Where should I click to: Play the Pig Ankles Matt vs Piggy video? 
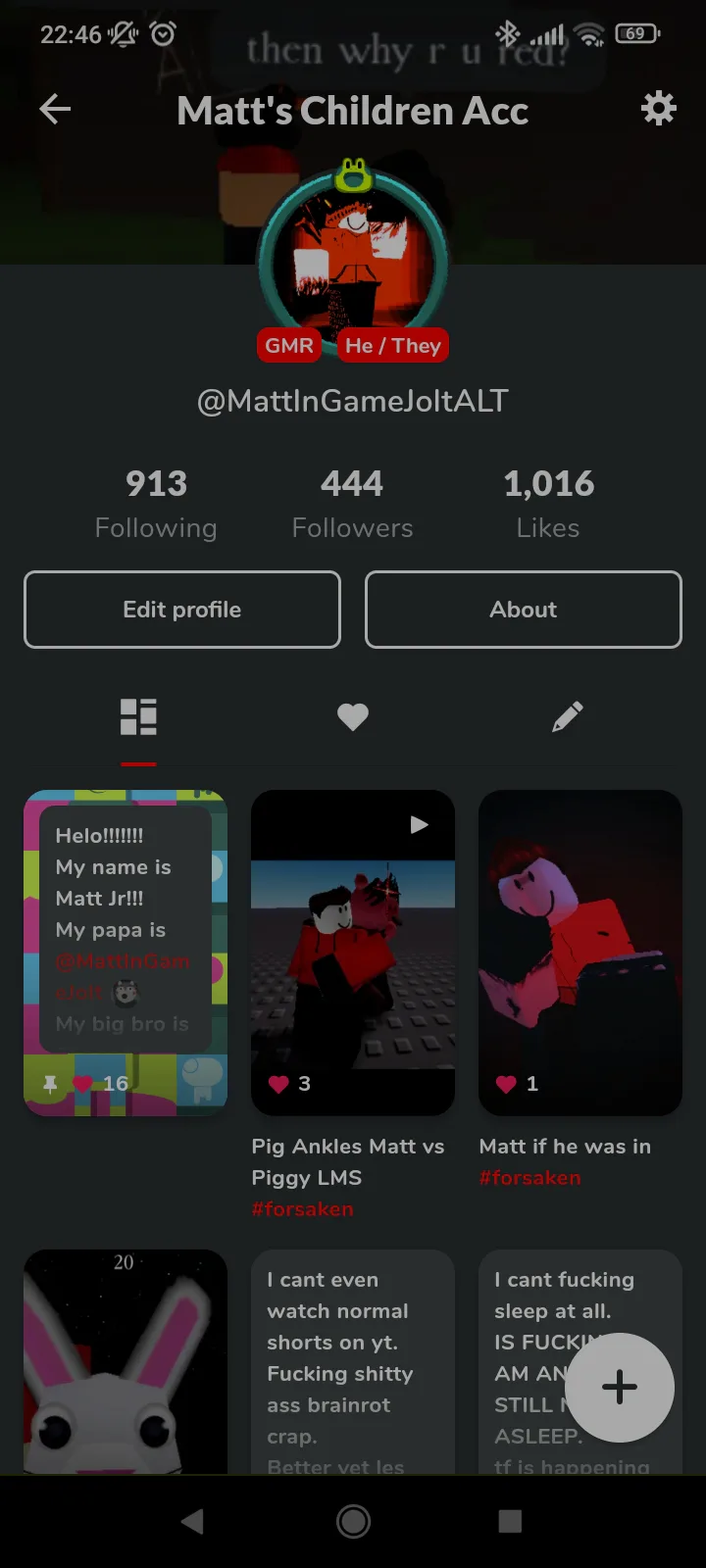click(353, 953)
